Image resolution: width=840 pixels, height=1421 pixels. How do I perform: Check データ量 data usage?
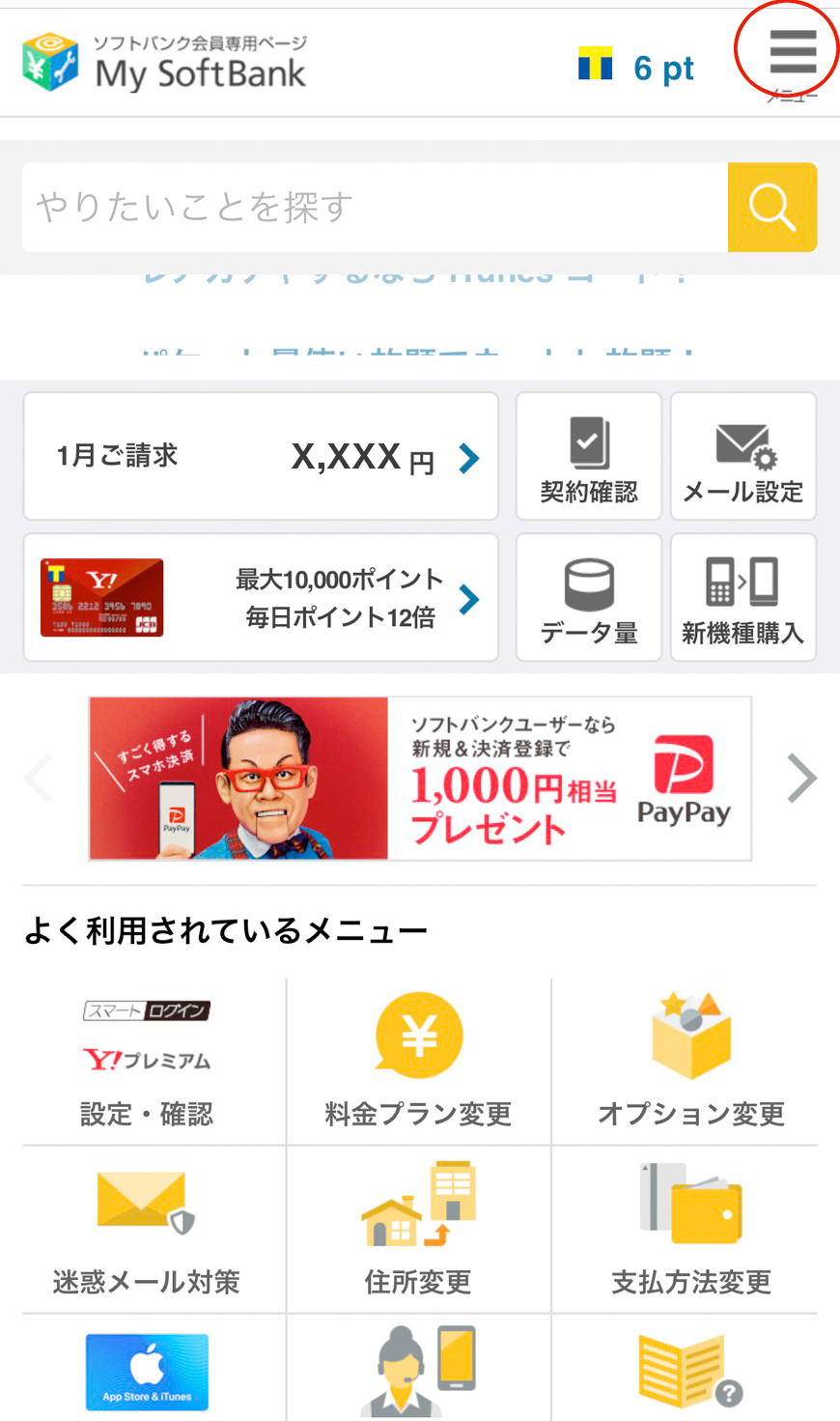coord(589,598)
